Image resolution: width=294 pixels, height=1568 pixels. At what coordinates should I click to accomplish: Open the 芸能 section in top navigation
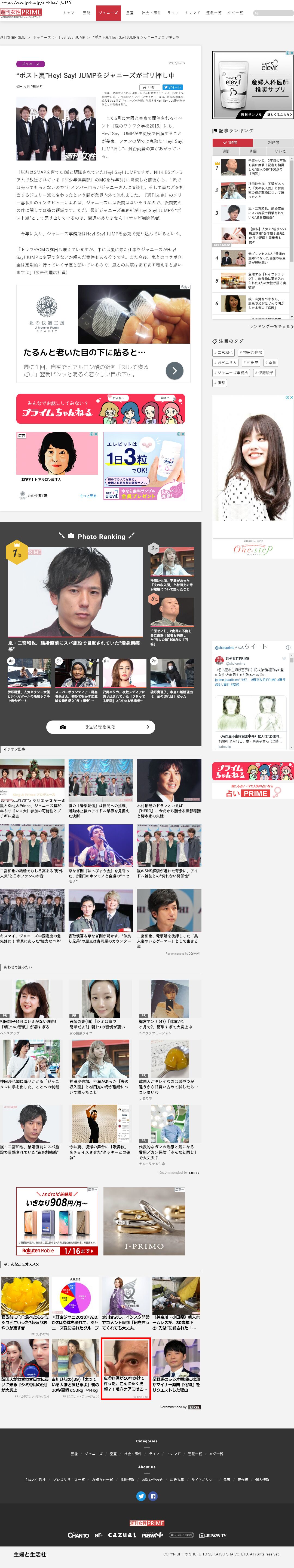coord(86,12)
